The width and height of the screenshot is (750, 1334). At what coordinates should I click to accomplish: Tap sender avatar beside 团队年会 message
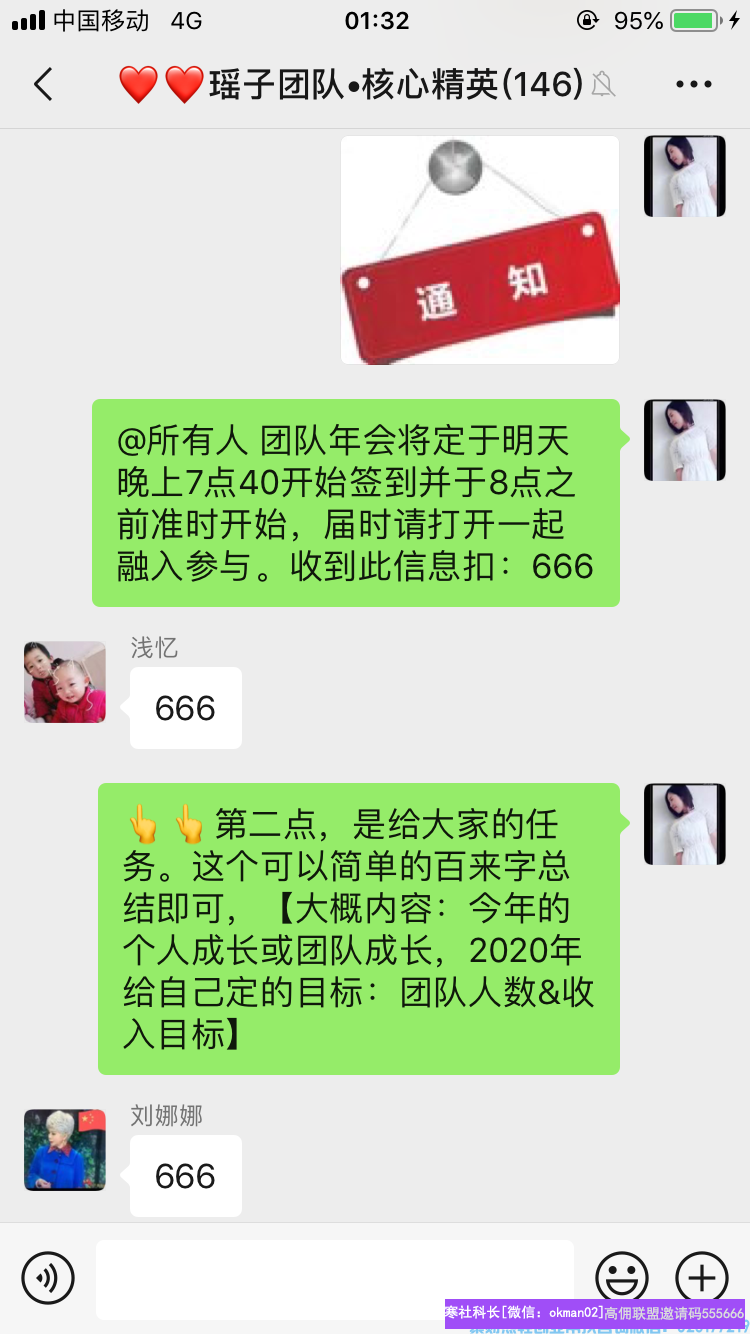684,440
